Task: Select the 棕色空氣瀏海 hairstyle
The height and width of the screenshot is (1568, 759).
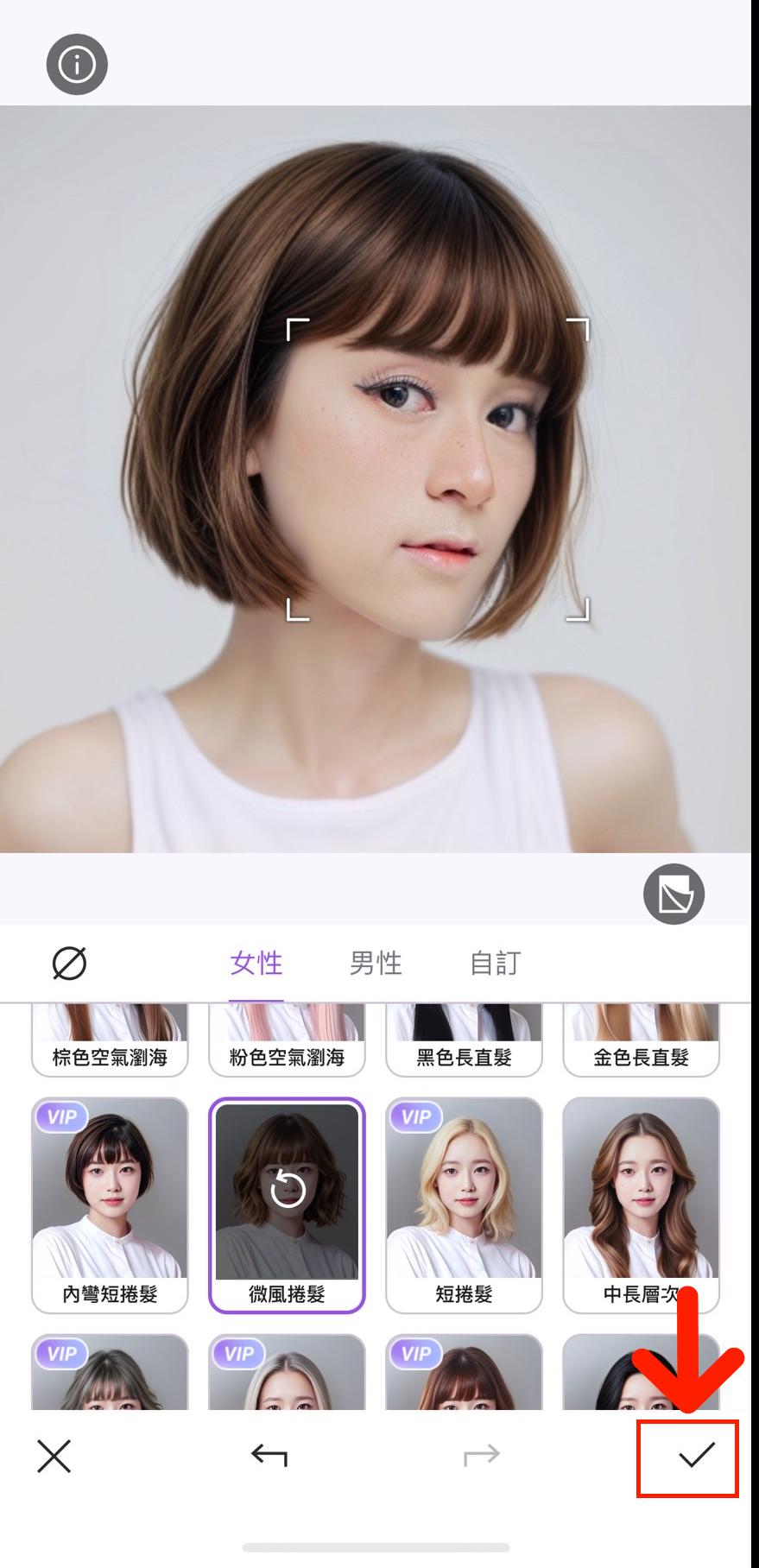Action: tap(110, 1042)
